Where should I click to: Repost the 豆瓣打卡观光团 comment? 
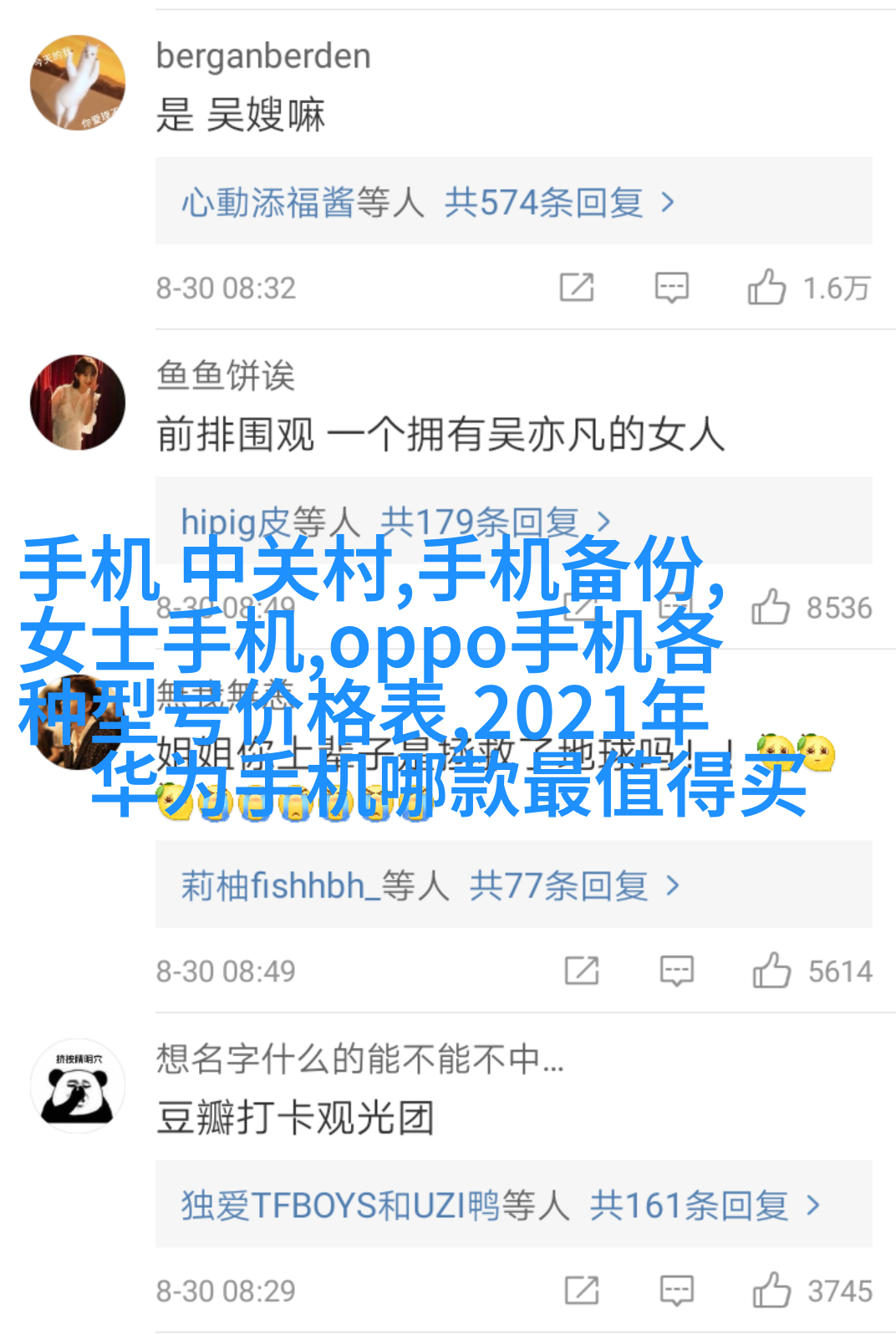(x=582, y=1290)
